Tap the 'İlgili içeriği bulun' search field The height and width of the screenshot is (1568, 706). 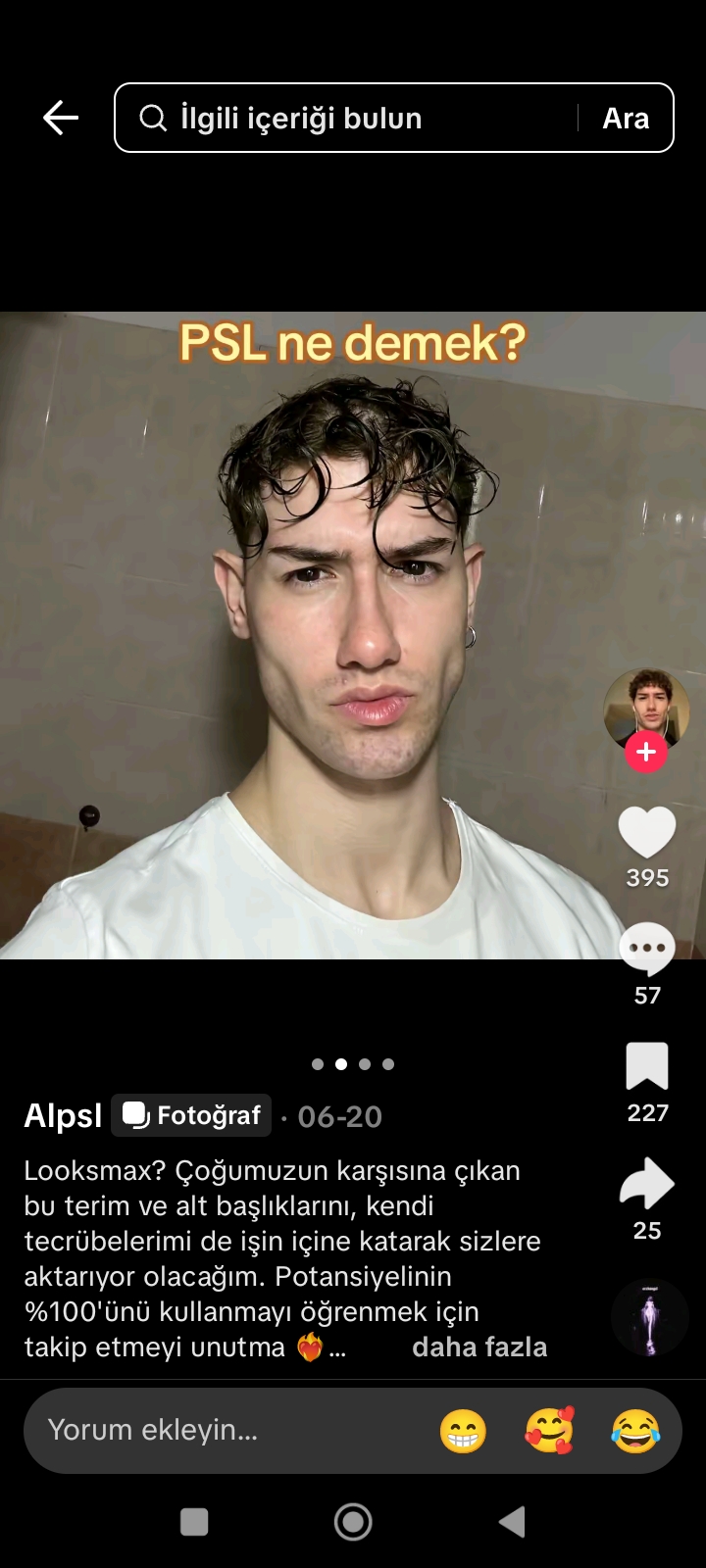pyautogui.click(x=353, y=118)
